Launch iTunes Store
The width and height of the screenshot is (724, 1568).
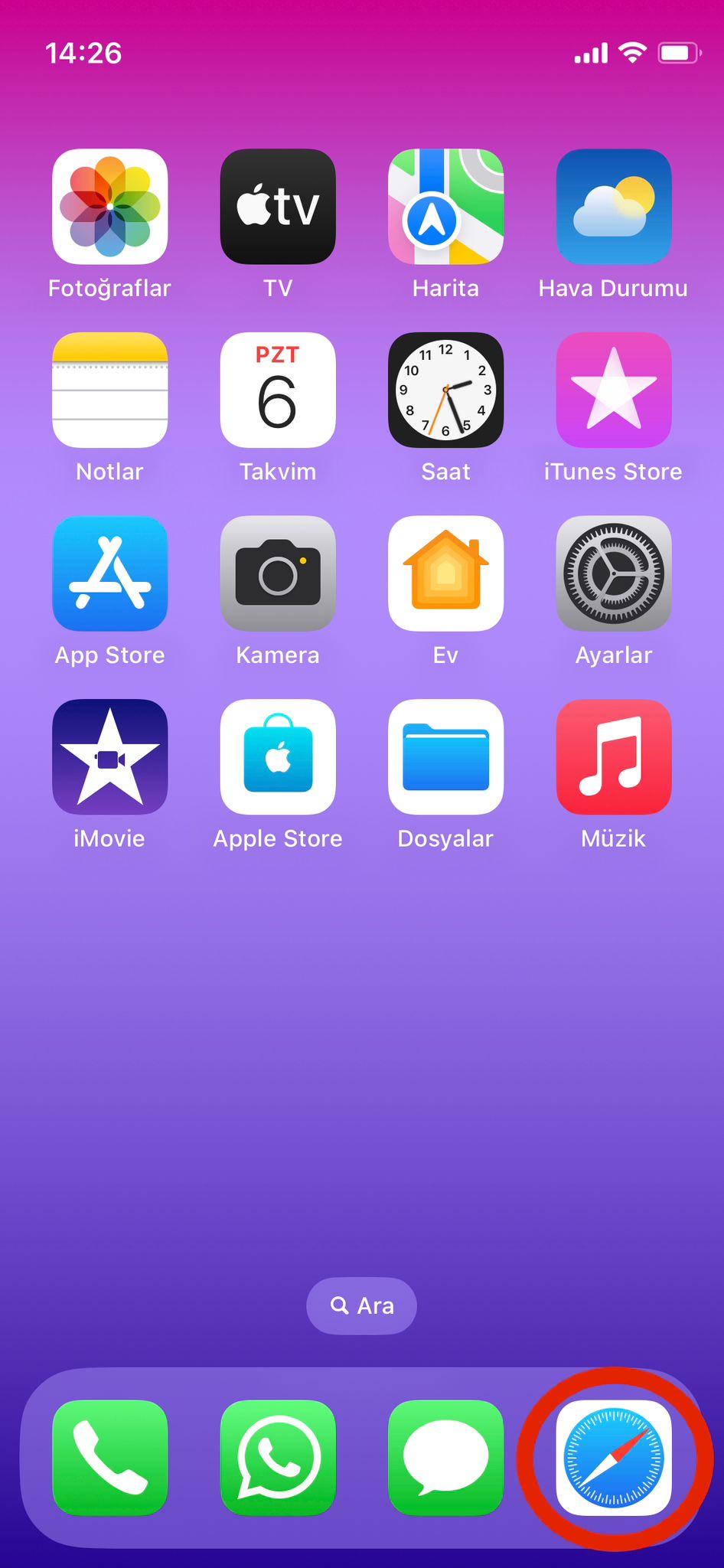click(614, 390)
